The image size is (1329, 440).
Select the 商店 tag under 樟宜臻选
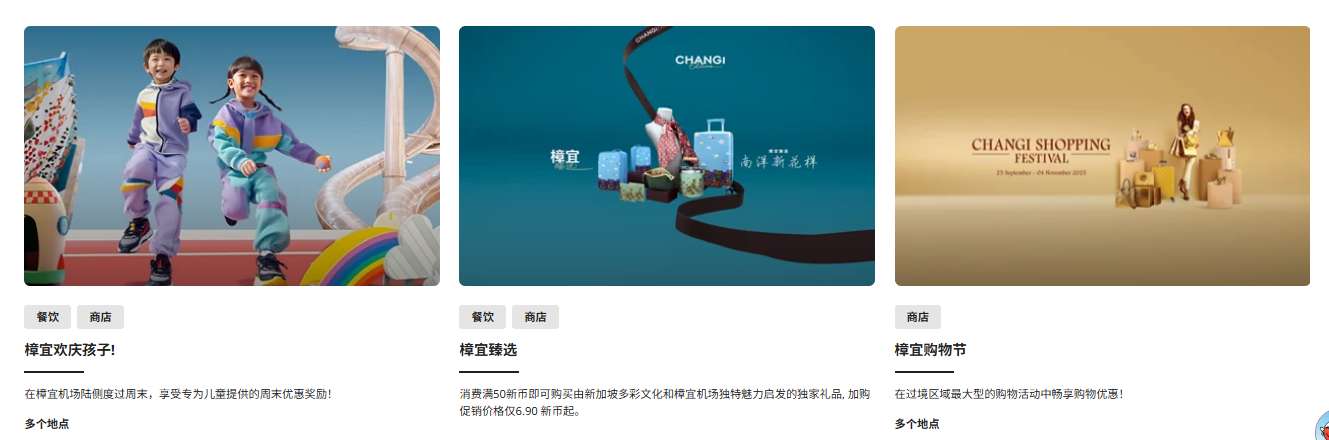click(x=535, y=317)
